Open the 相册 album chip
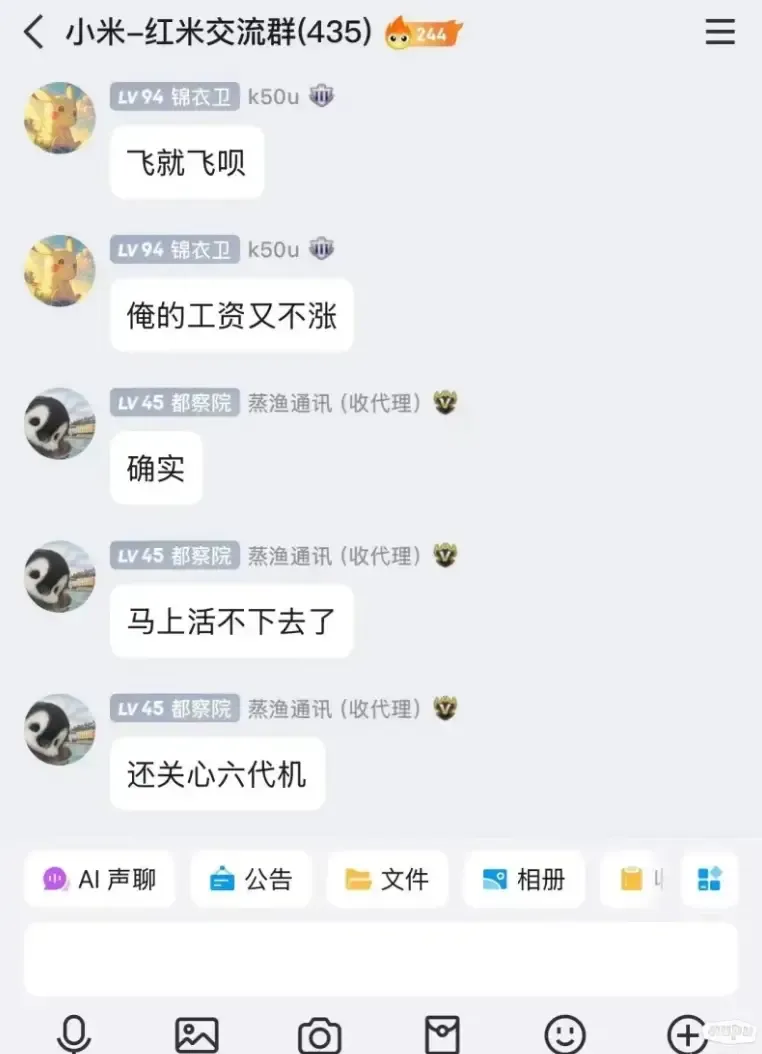The height and width of the screenshot is (1054, 762). (523, 879)
